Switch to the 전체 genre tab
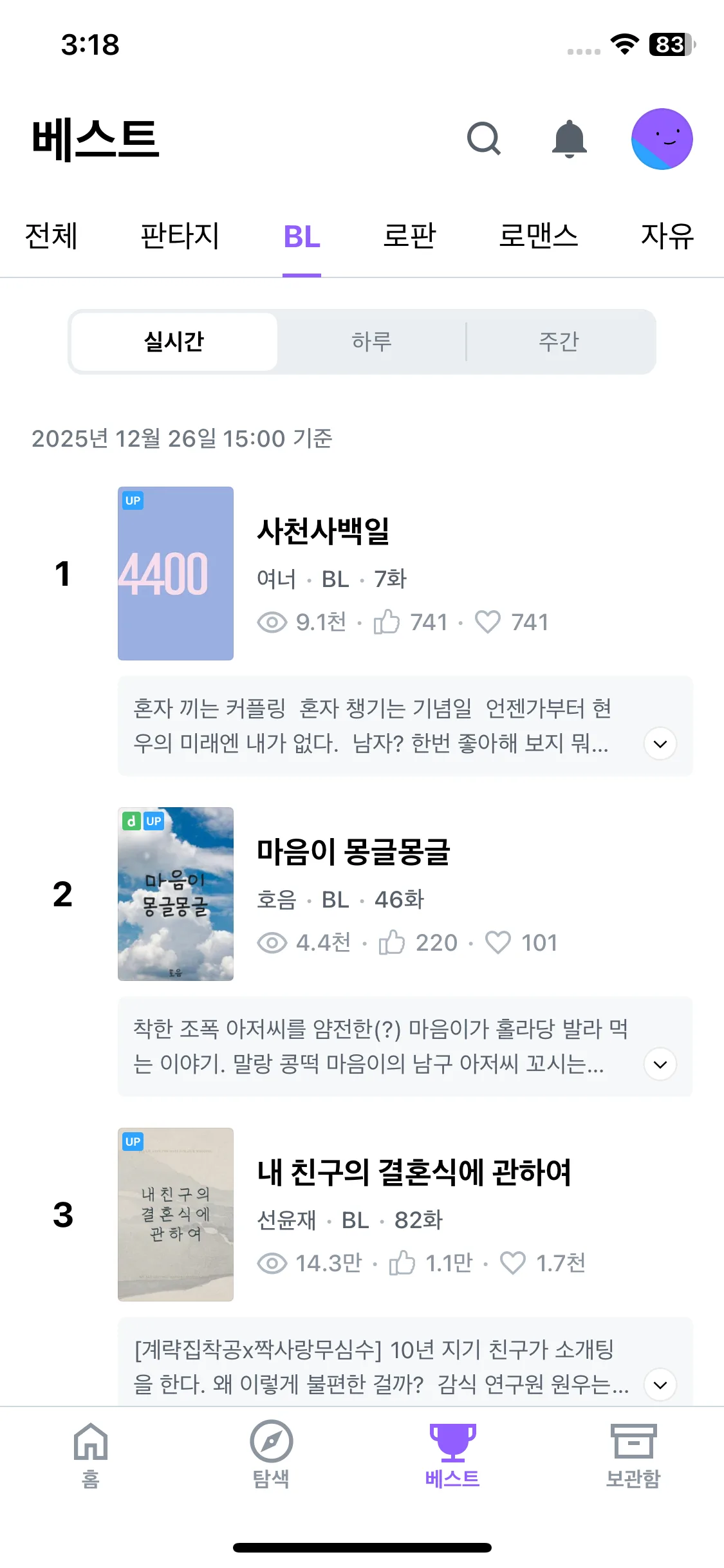The height and width of the screenshot is (1568, 724). pos(51,236)
